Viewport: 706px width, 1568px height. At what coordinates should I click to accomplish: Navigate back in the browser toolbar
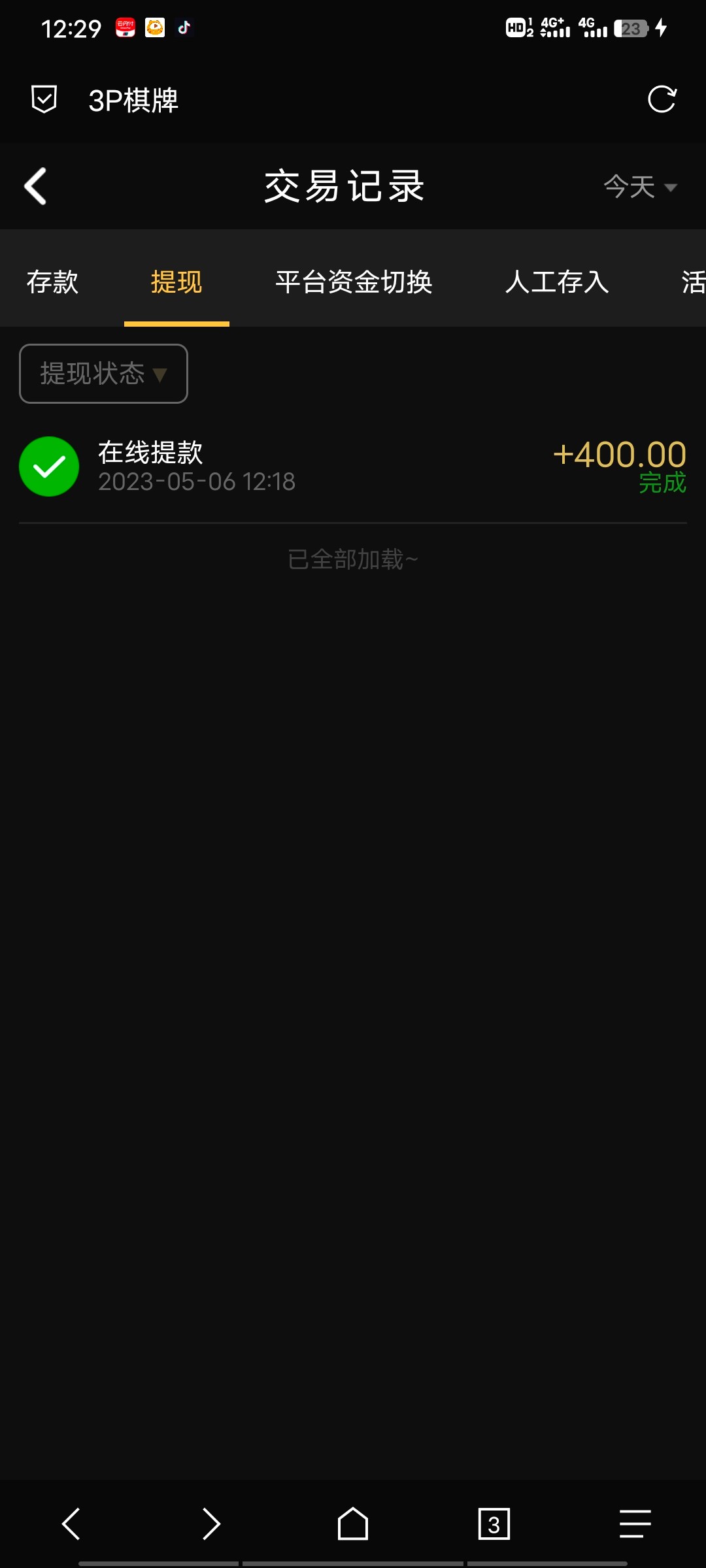click(71, 1524)
